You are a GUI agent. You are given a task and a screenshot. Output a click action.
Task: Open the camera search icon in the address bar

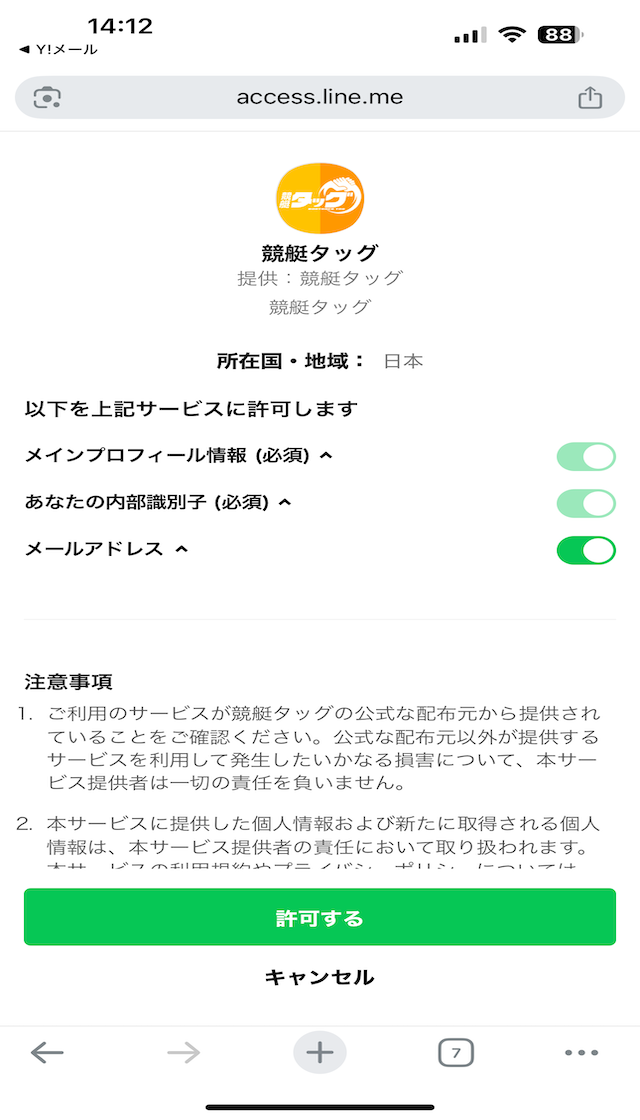click(47, 97)
